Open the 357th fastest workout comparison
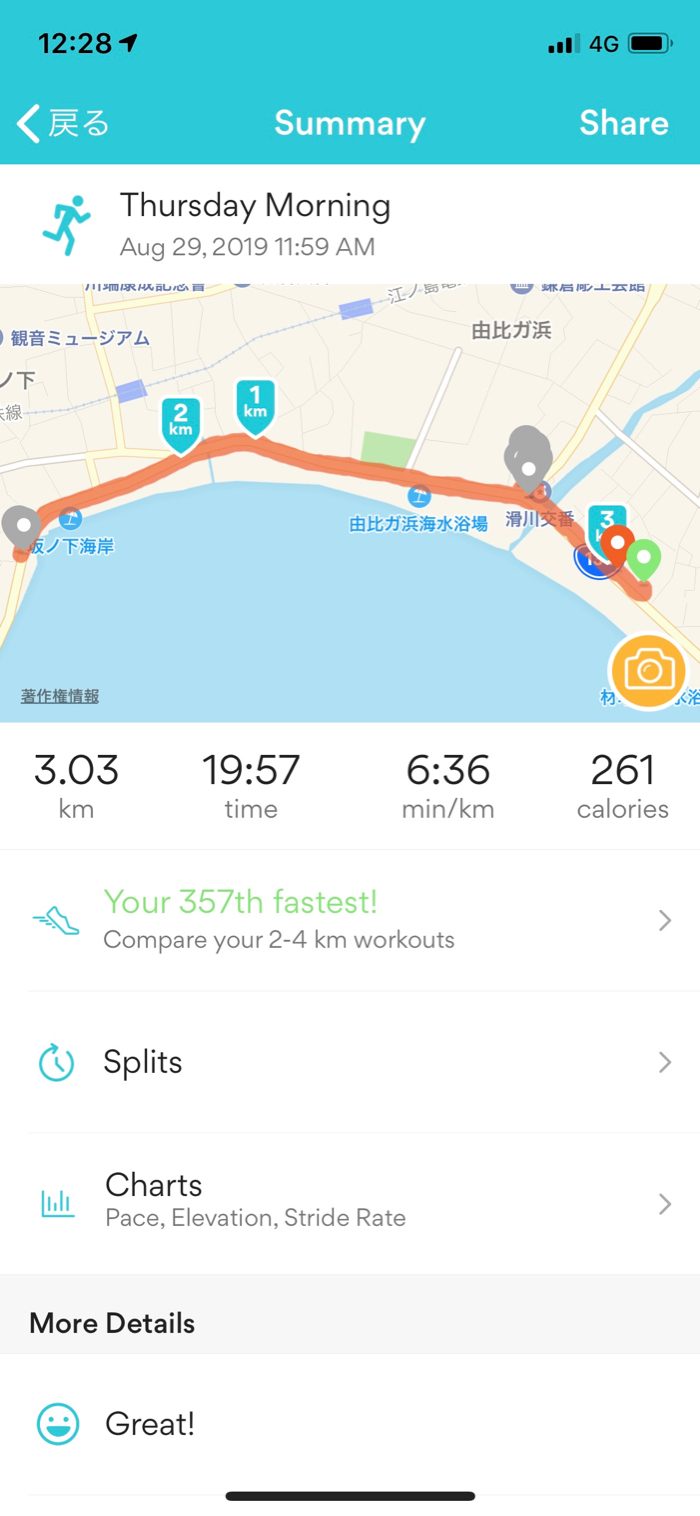700x1516 pixels. point(350,920)
